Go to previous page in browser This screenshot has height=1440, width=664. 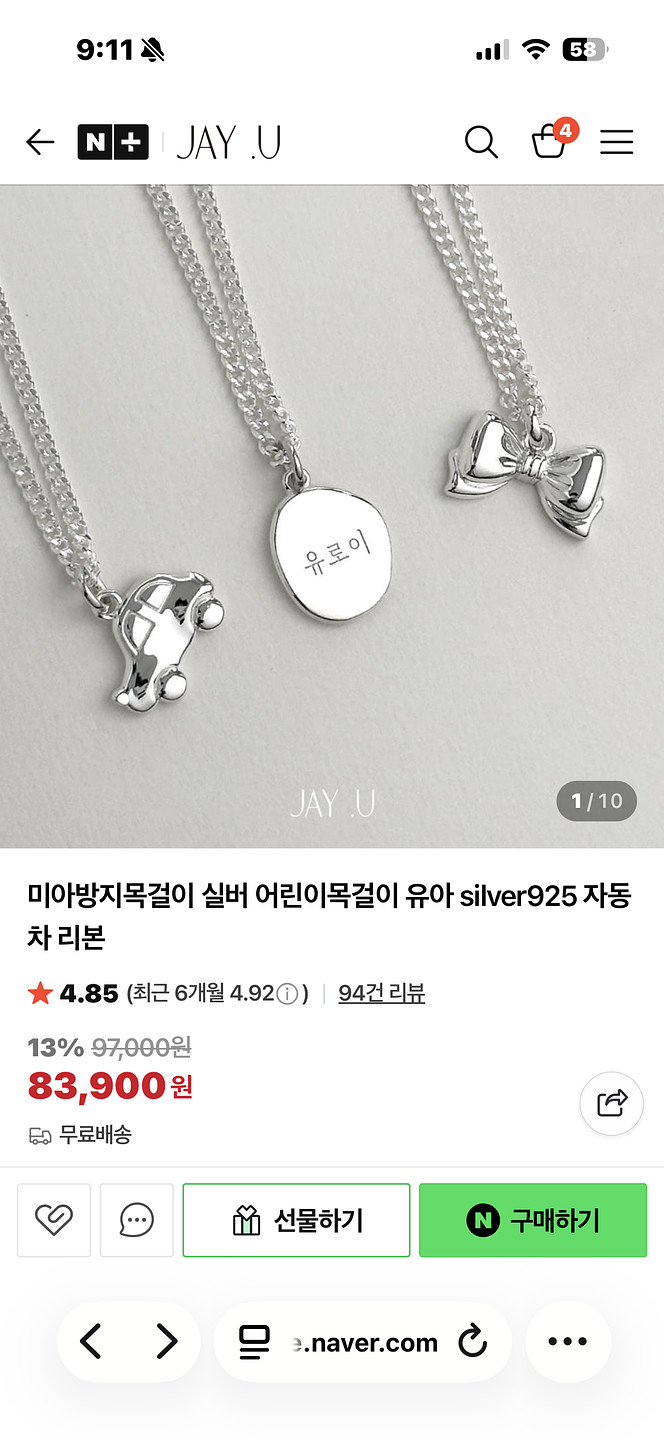[91, 1341]
